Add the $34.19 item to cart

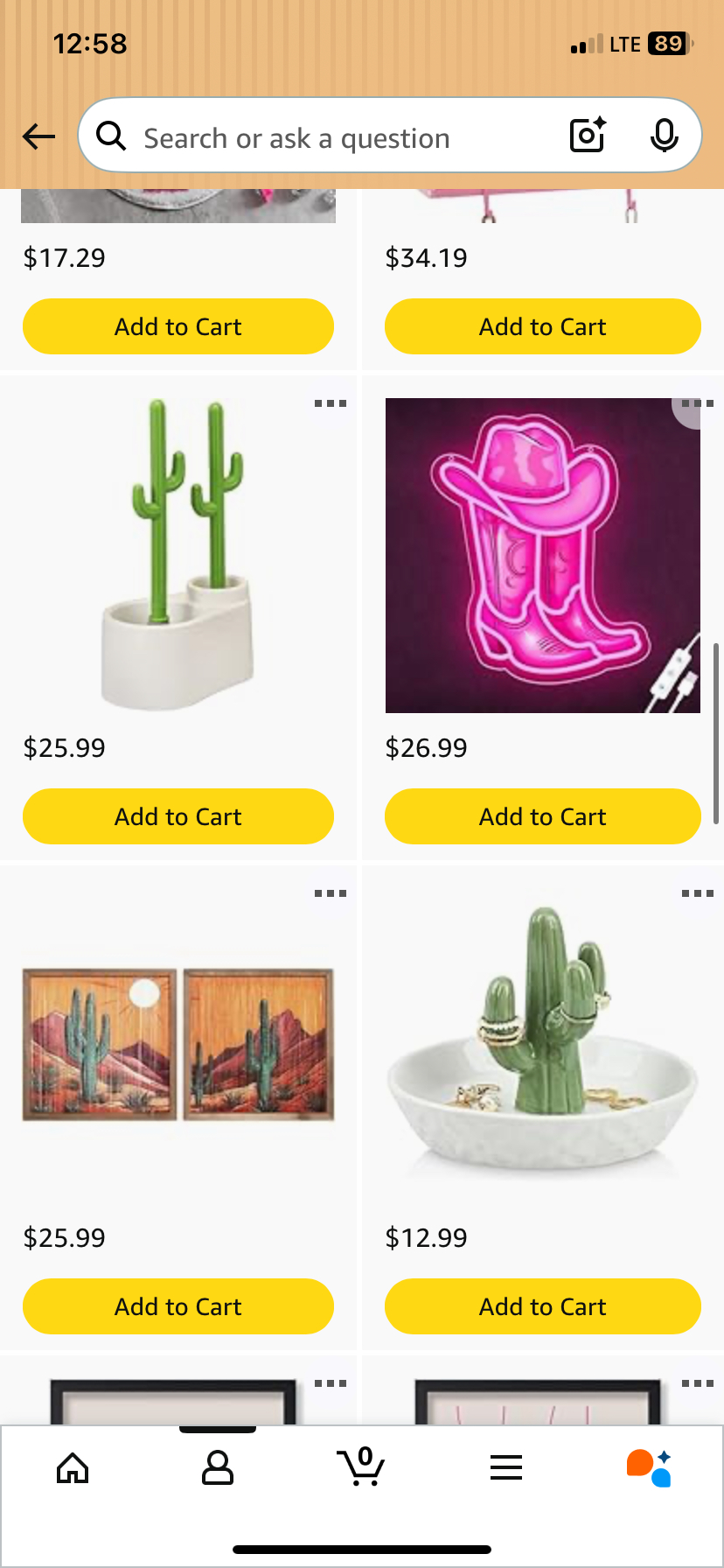542,326
